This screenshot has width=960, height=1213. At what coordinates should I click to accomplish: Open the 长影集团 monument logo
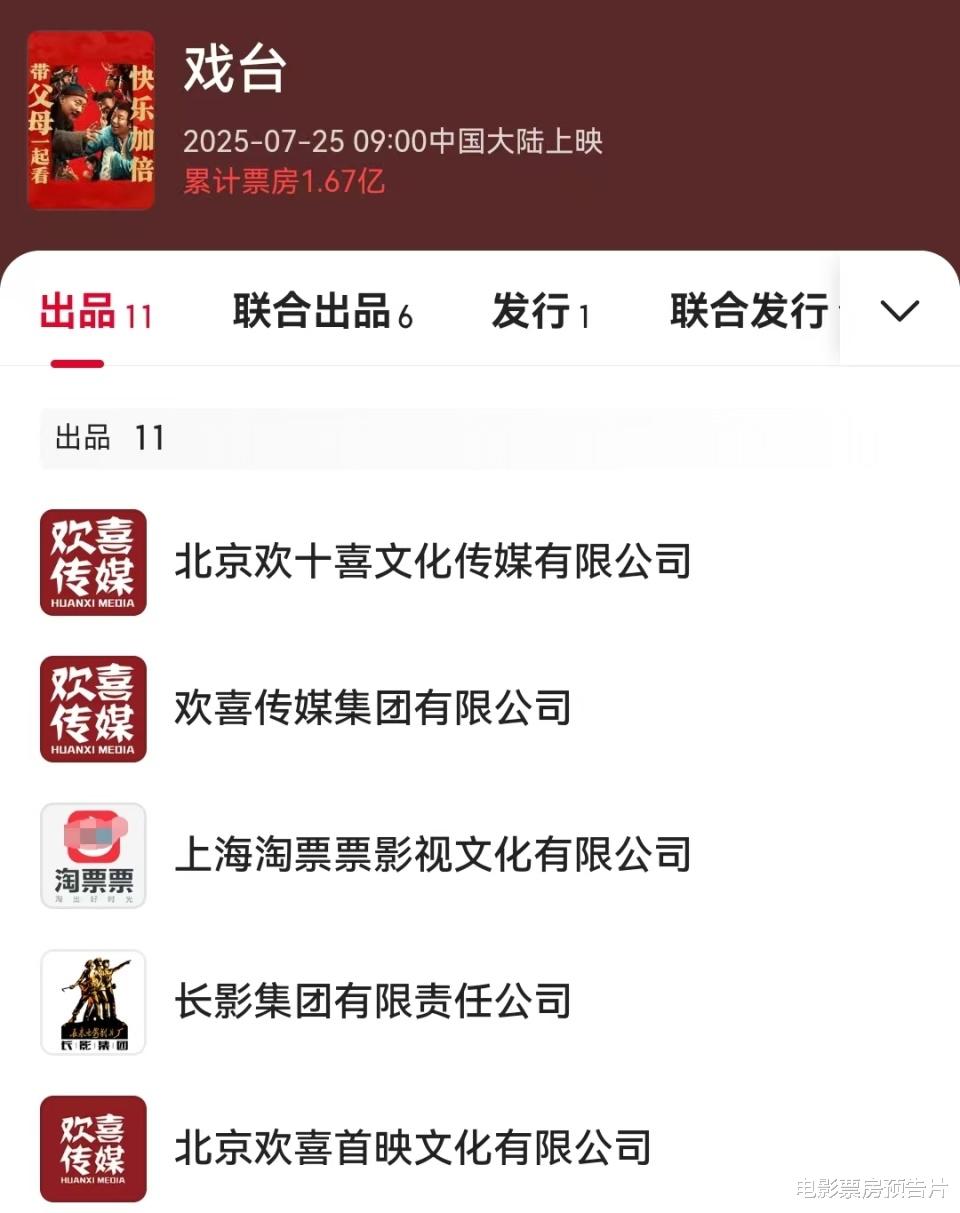pyautogui.click(x=93, y=1003)
